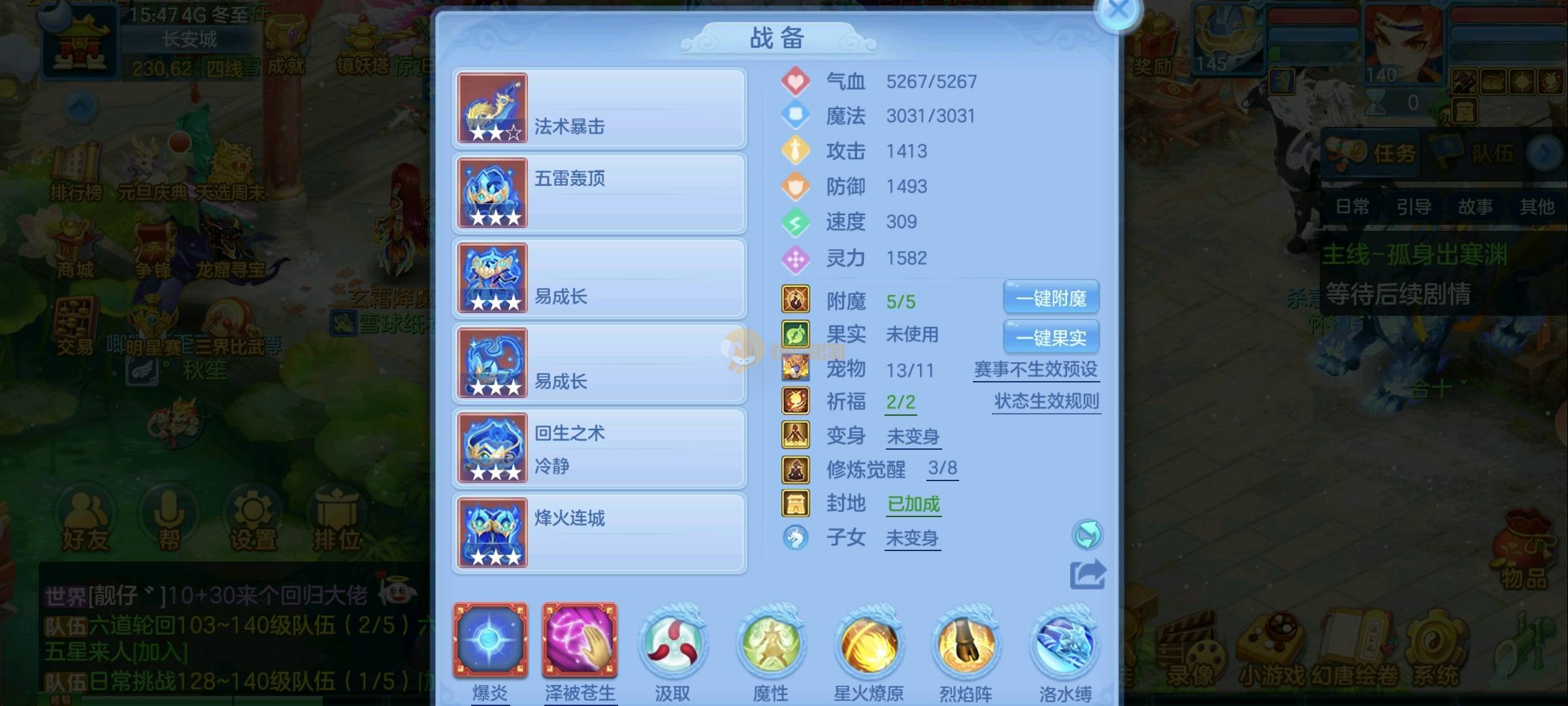
Task: Open the 五雷轰顶 equipment slot
Action: [x=599, y=193]
